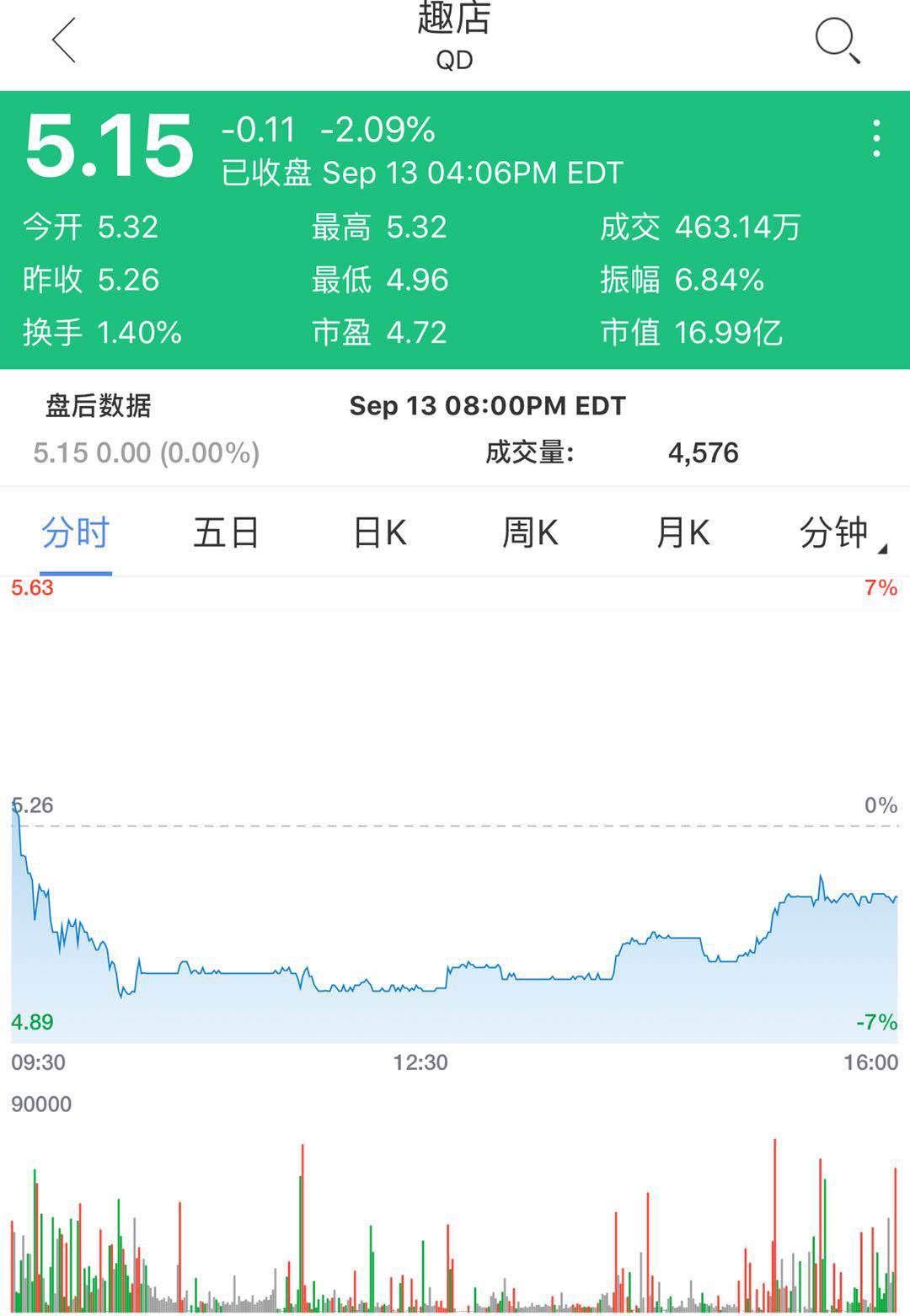This screenshot has height=1316, width=910.
Task: Expand the 分钟 minute interval dropdown
Action: point(840,533)
